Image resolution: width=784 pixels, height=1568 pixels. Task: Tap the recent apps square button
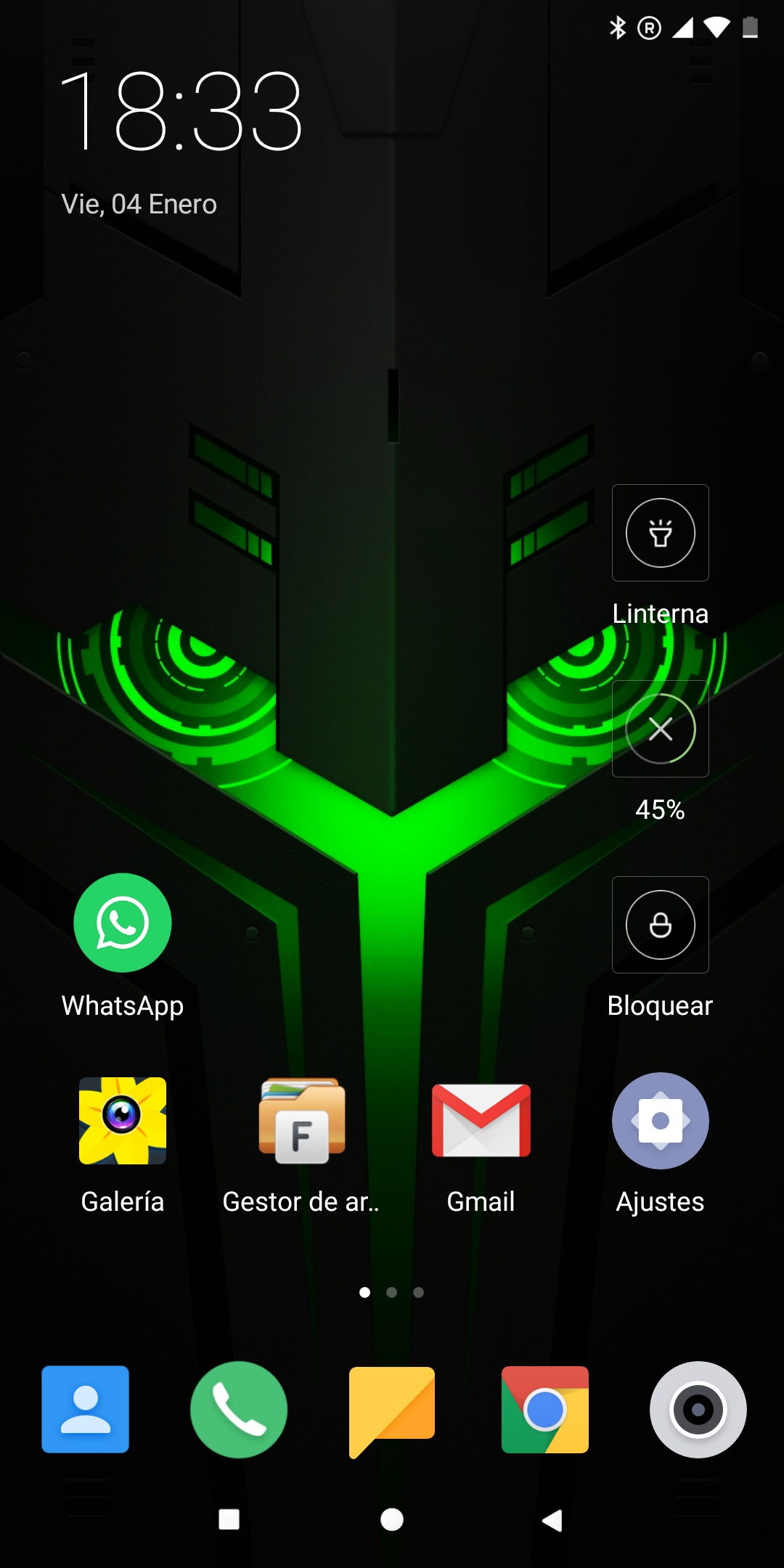coord(229,1519)
